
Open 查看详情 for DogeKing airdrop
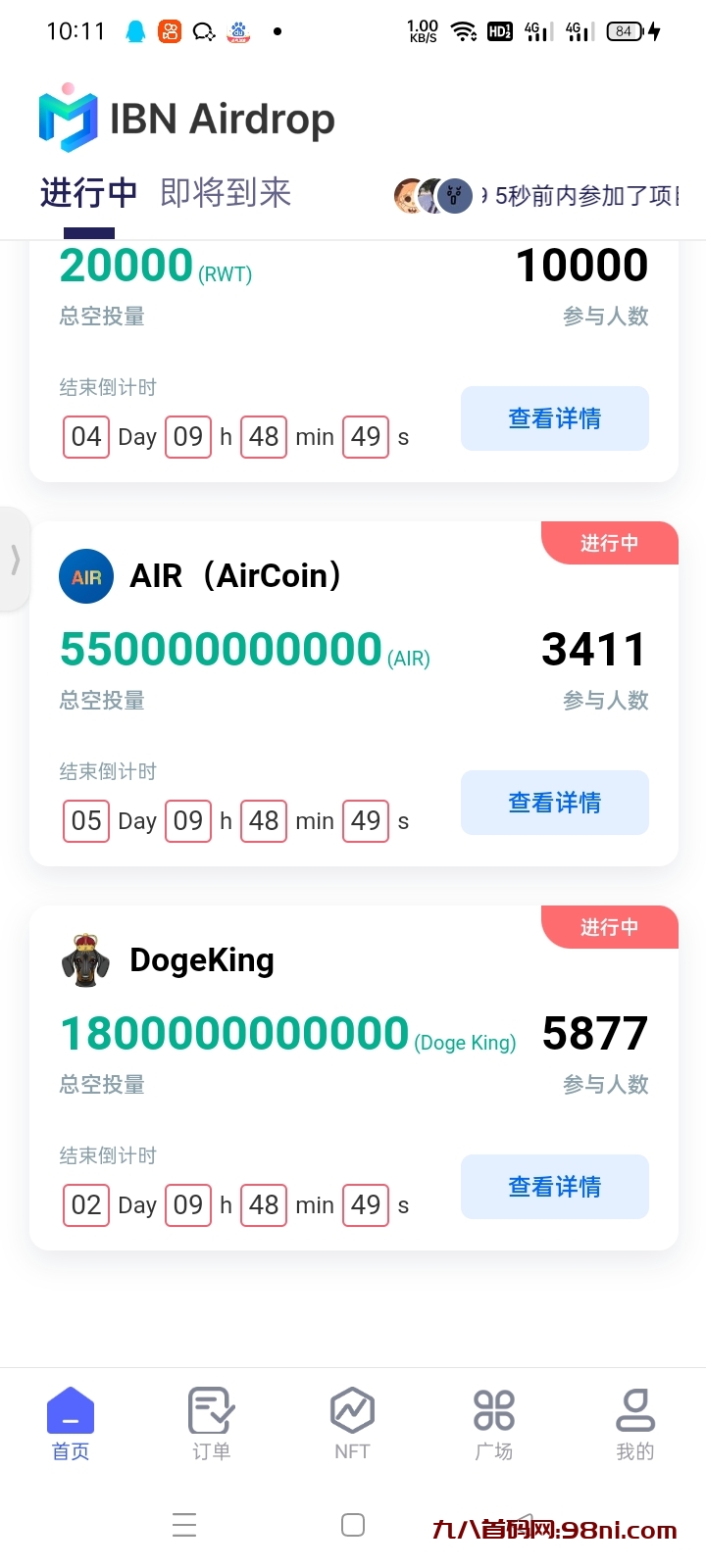[554, 1187]
